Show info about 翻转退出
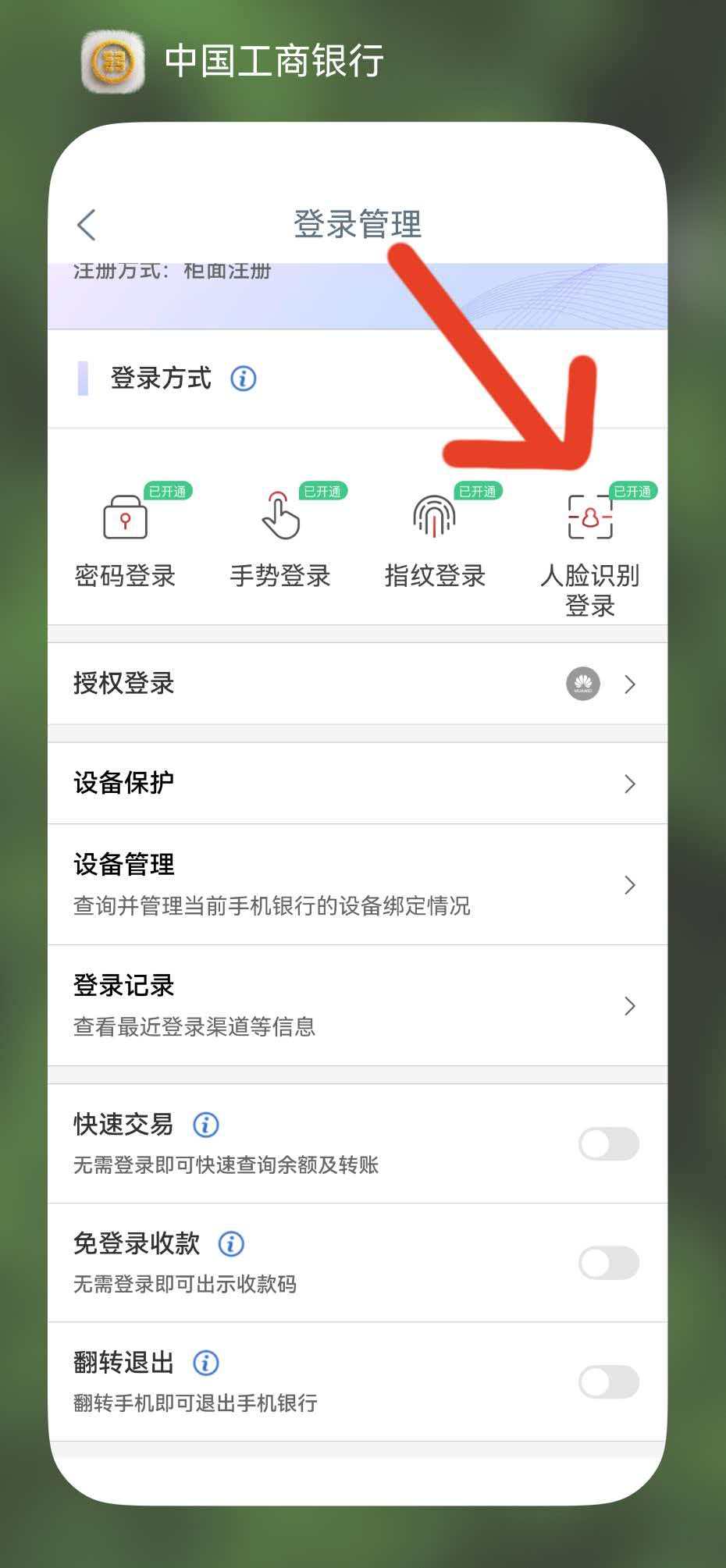This screenshot has height=1568, width=726. [206, 1363]
